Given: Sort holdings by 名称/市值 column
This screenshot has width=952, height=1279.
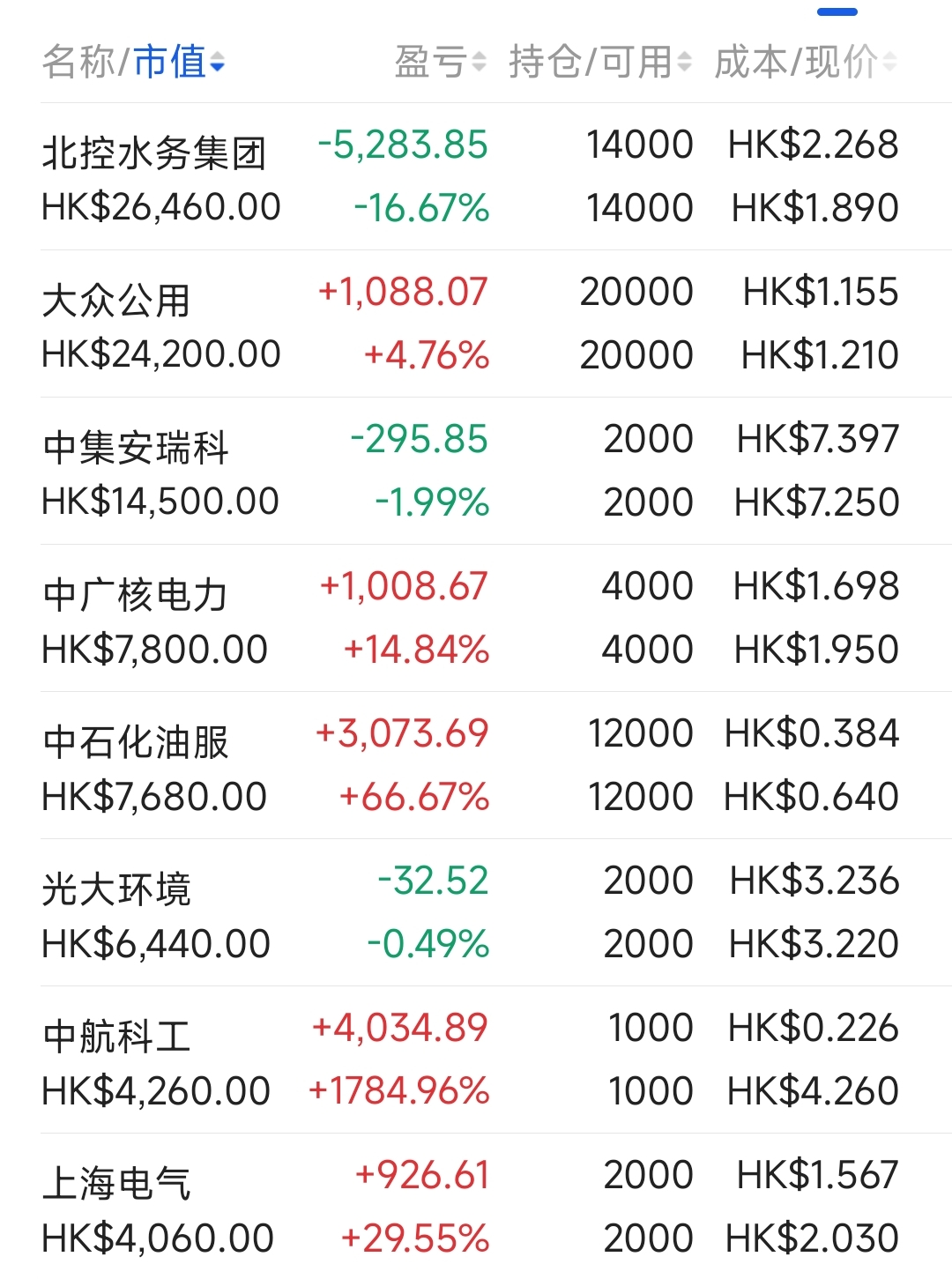Looking at the screenshot, I should (134, 62).
